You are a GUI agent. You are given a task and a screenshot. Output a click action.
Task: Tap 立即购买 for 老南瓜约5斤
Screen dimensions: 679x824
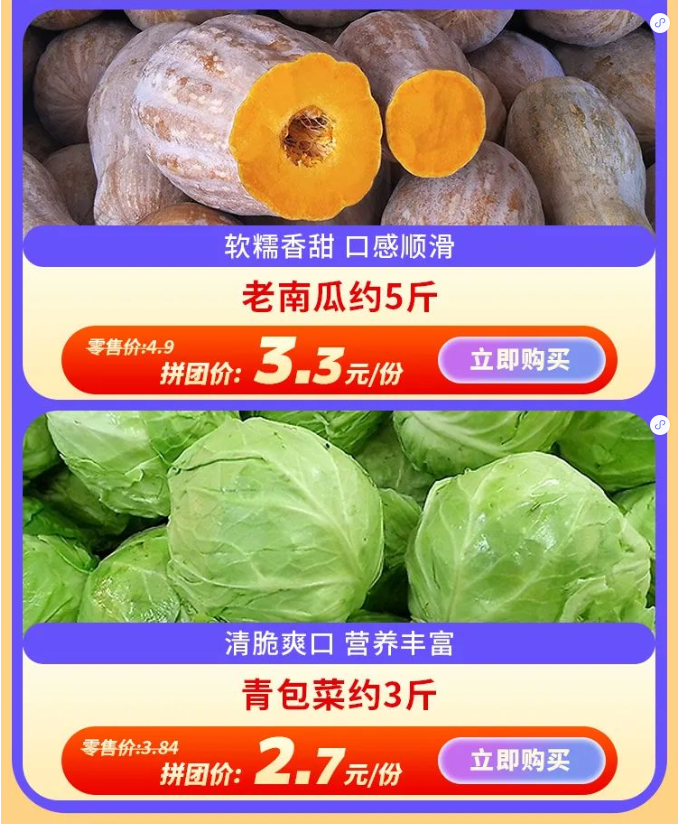[521, 360]
